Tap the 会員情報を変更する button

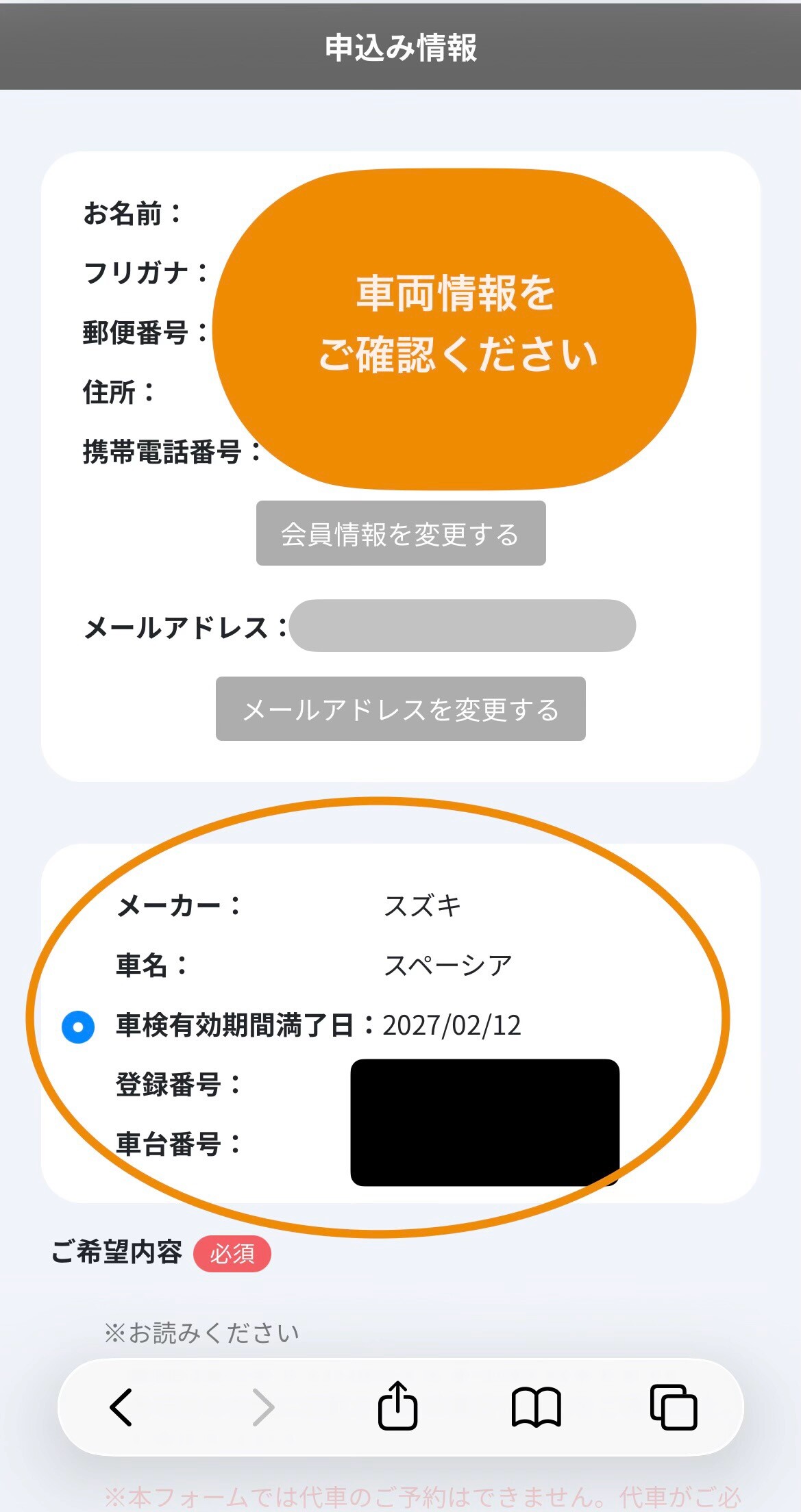(x=401, y=533)
